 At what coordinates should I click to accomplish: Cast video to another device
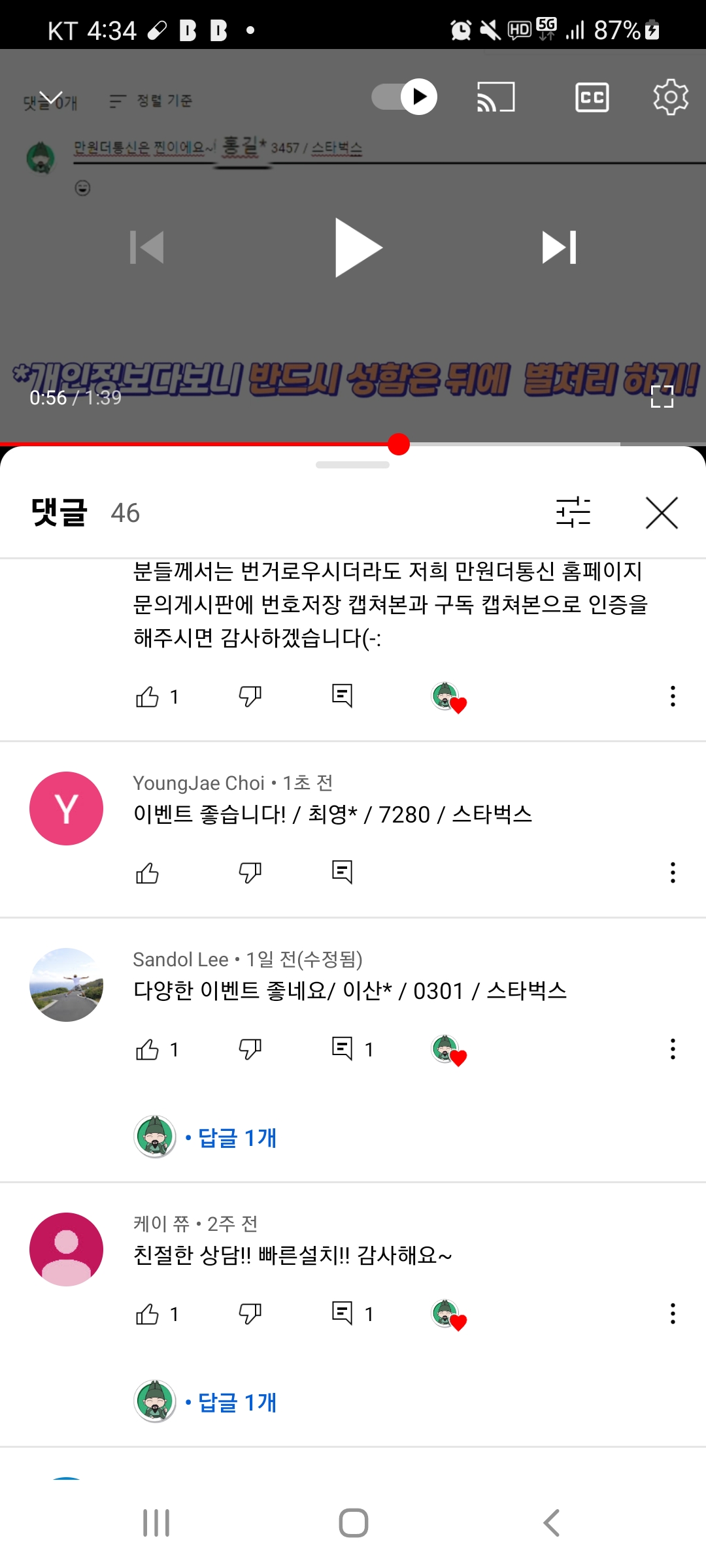click(496, 97)
